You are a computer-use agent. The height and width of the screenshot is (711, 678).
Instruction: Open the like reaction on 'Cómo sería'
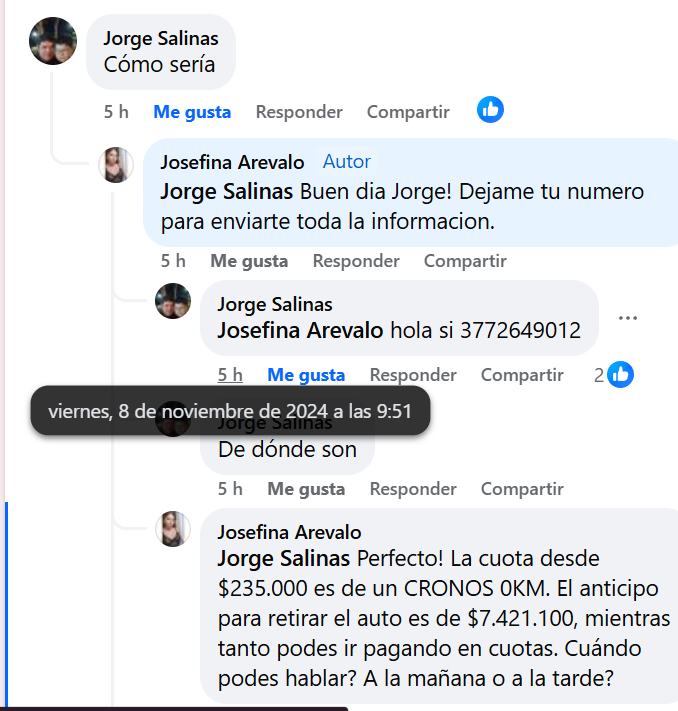(490, 110)
